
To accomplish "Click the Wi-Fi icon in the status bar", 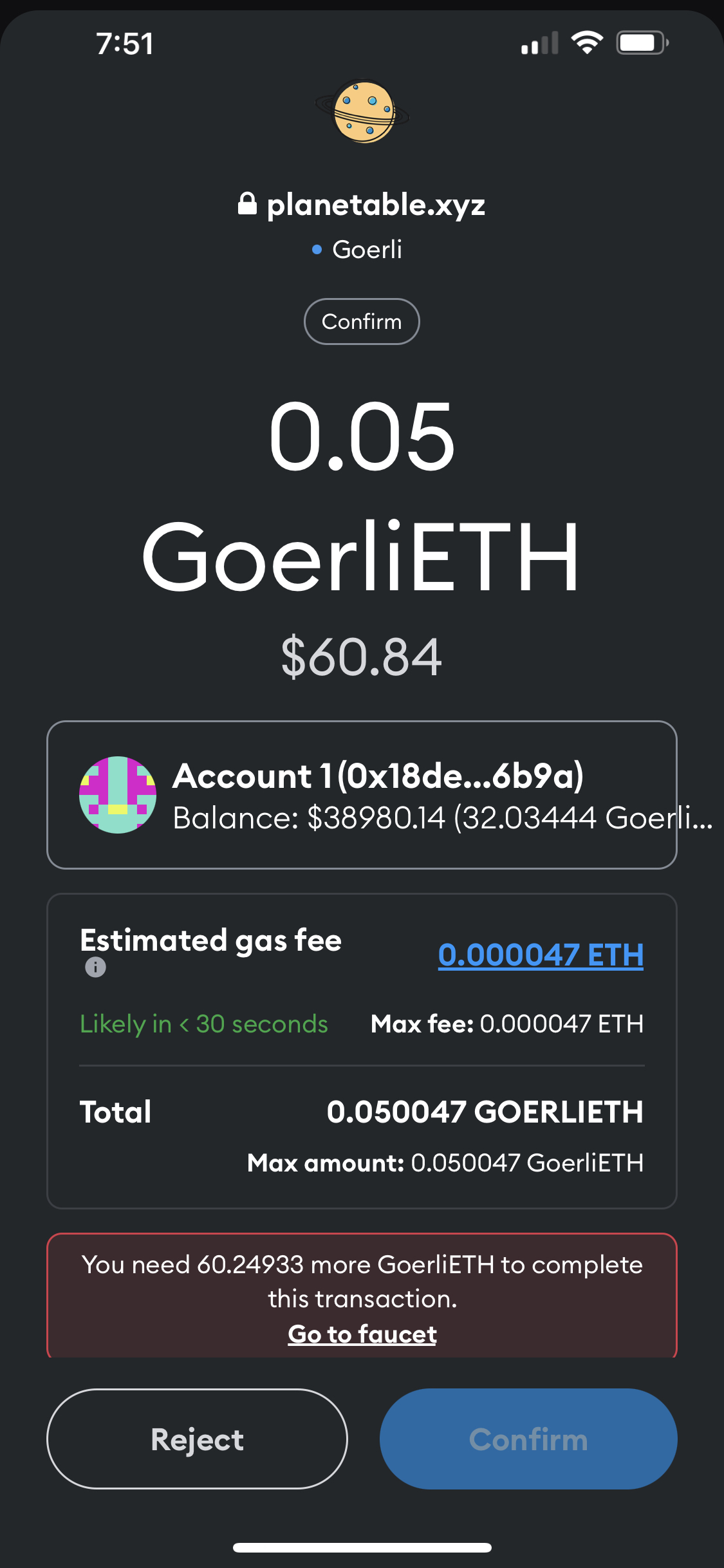I will [x=584, y=42].
